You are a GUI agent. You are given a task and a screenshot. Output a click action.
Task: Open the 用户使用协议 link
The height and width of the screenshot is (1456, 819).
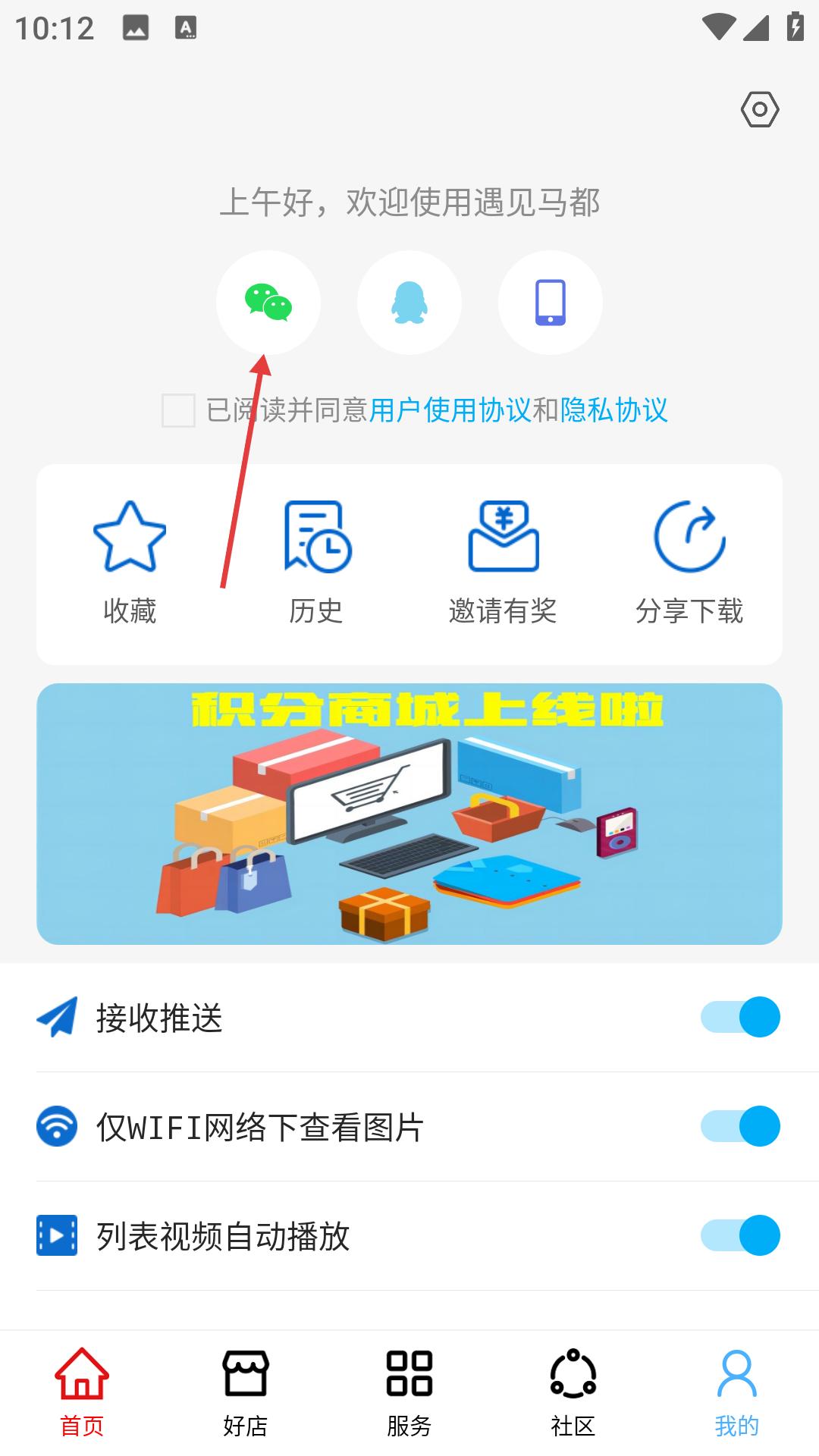tap(450, 410)
